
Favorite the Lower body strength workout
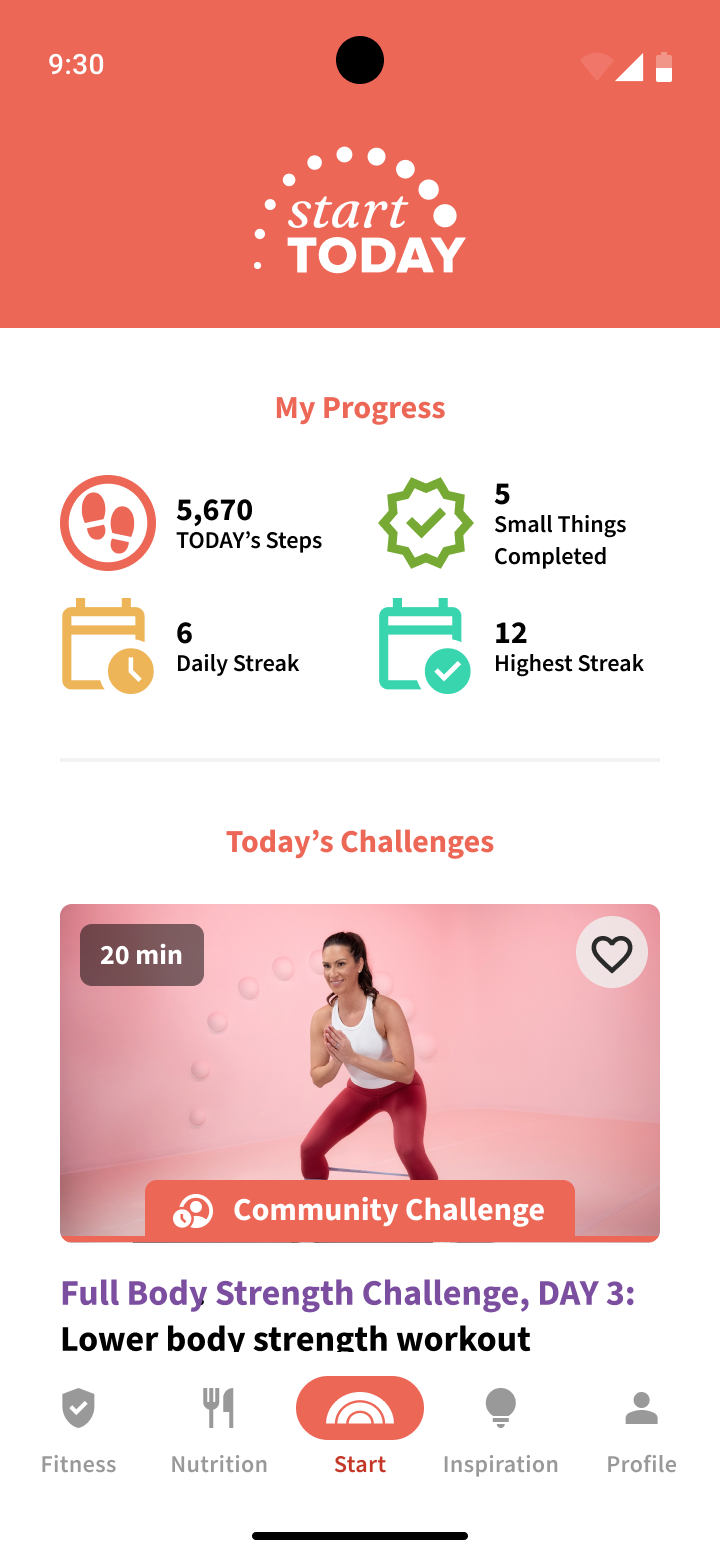click(611, 953)
